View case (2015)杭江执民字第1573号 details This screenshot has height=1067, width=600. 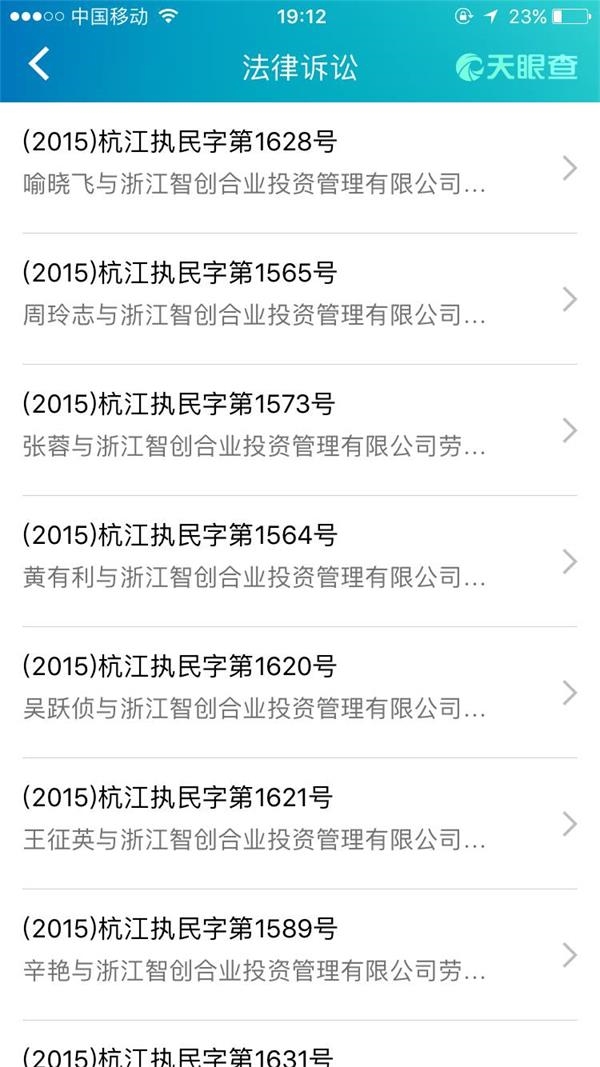(290, 429)
